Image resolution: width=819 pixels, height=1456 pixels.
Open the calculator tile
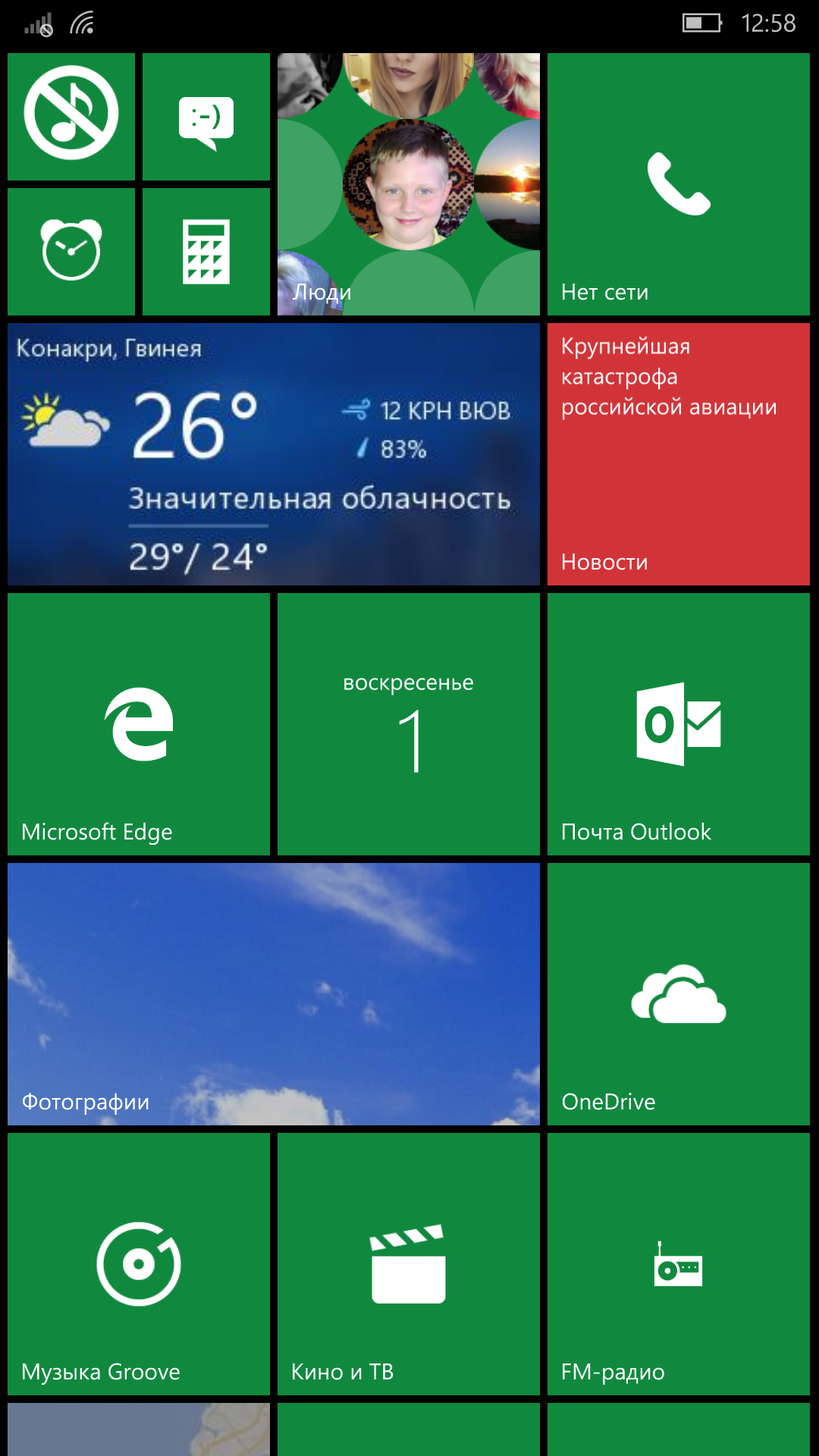(x=206, y=252)
